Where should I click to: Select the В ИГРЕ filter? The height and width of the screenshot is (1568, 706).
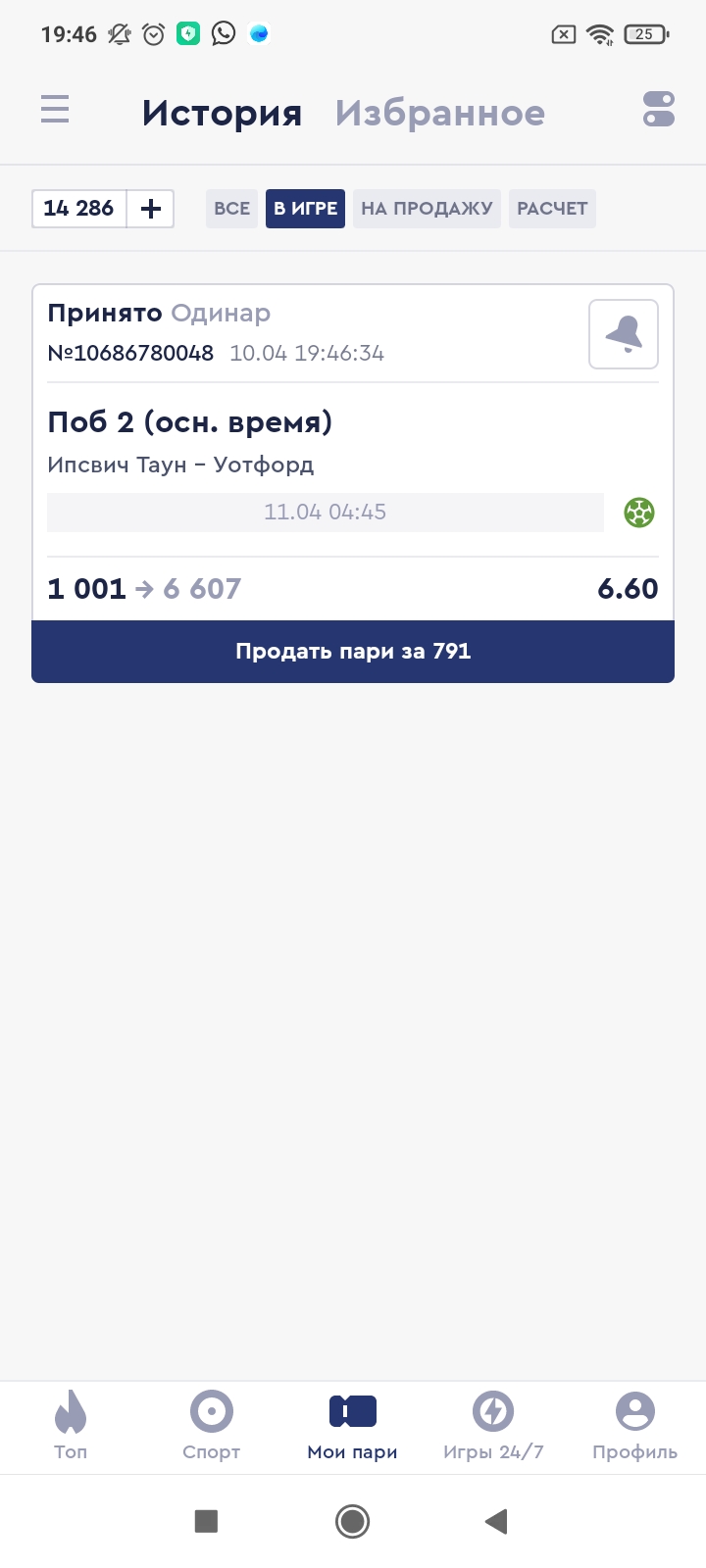(305, 209)
